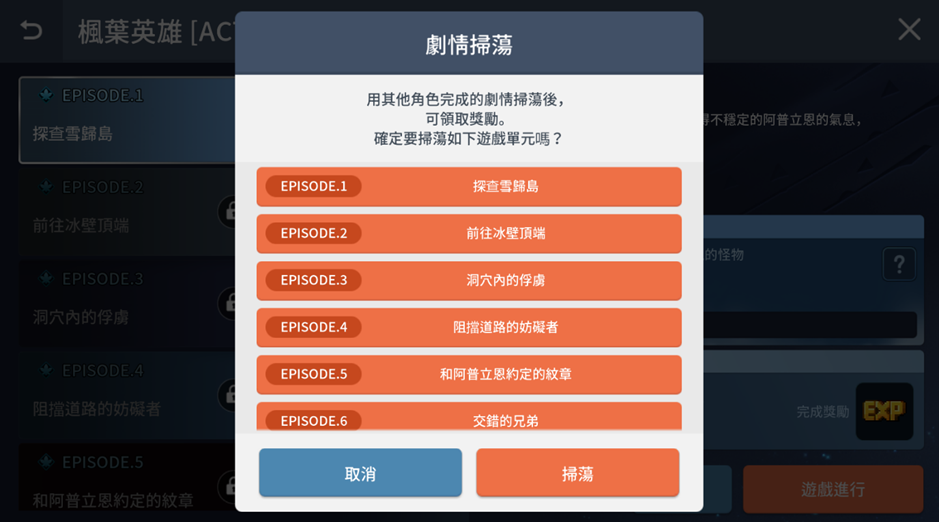
Task: Close the screen with the X icon
Action: coord(909,29)
